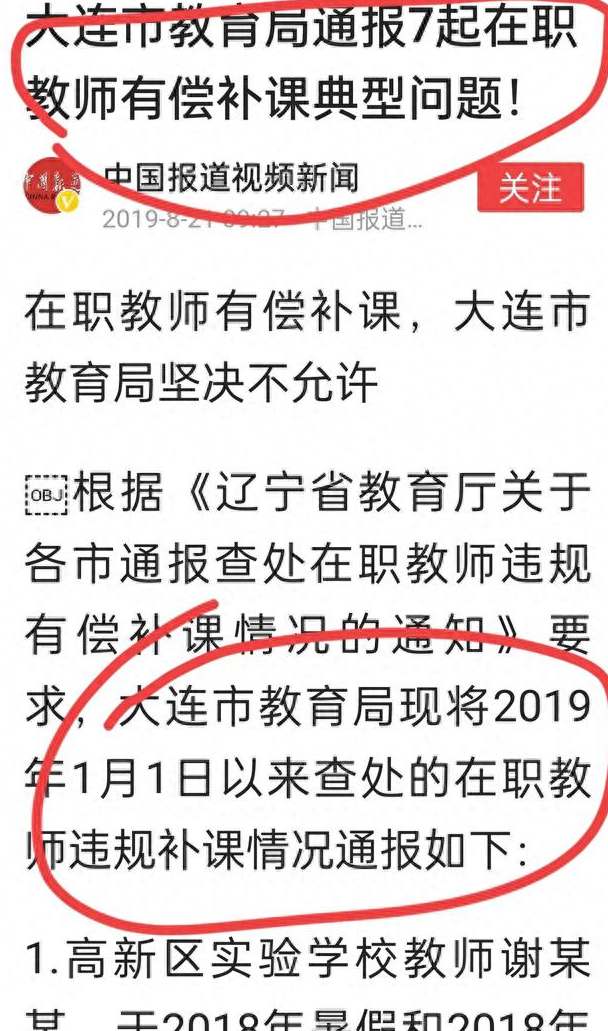608x1031 pixels.
Task: Open the 中国报道视频新闻 author name
Action: pos(230,177)
